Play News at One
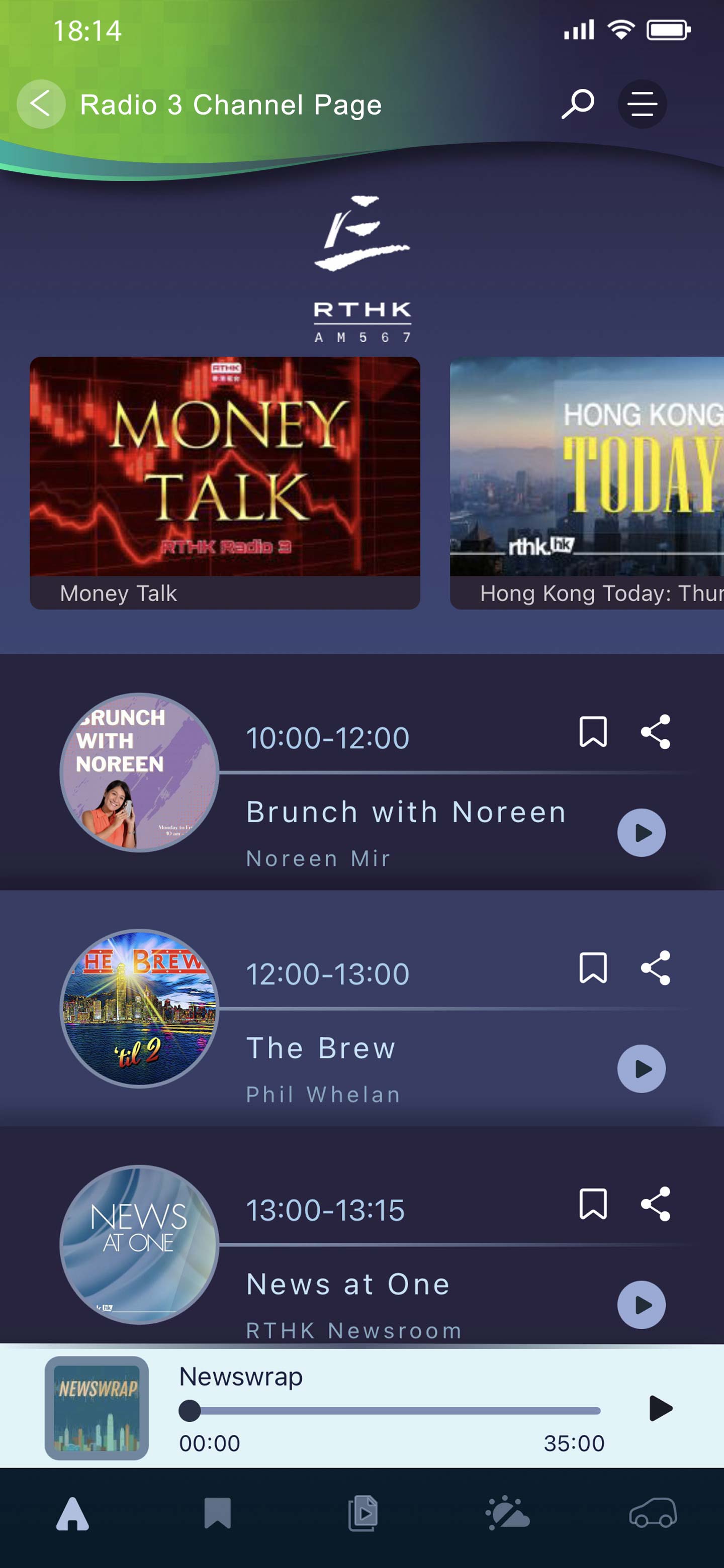The image size is (724, 1568). 641,1305
